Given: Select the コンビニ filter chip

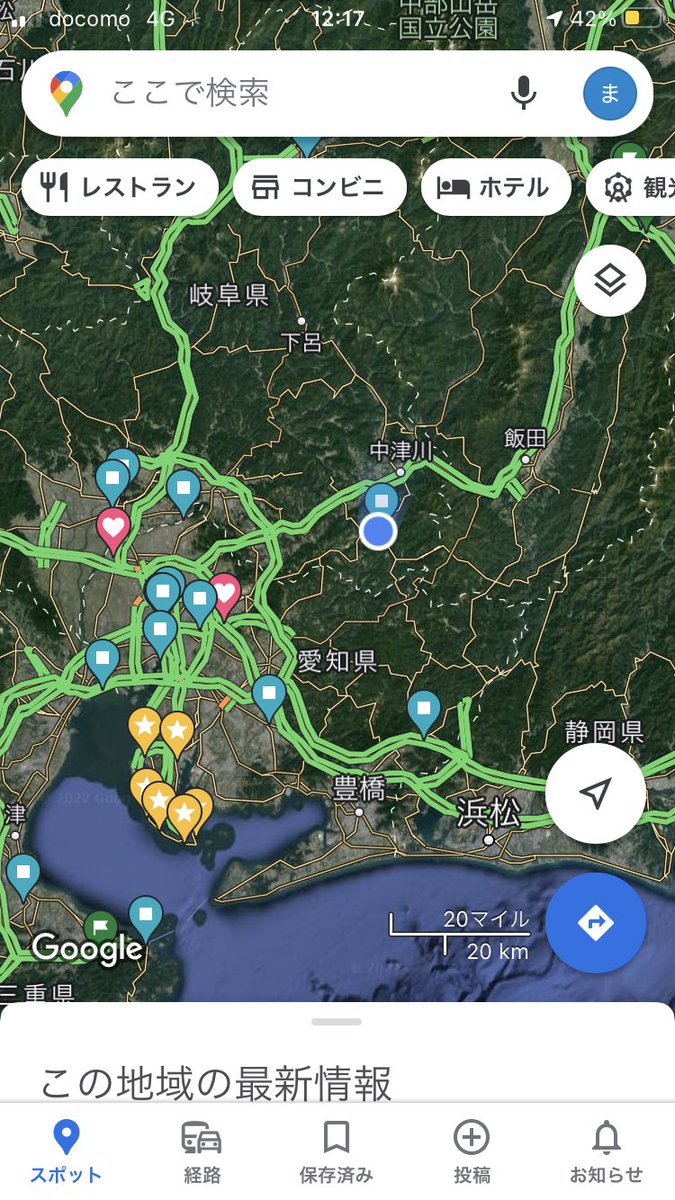Looking at the screenshot, I should [x=320, y=187].
